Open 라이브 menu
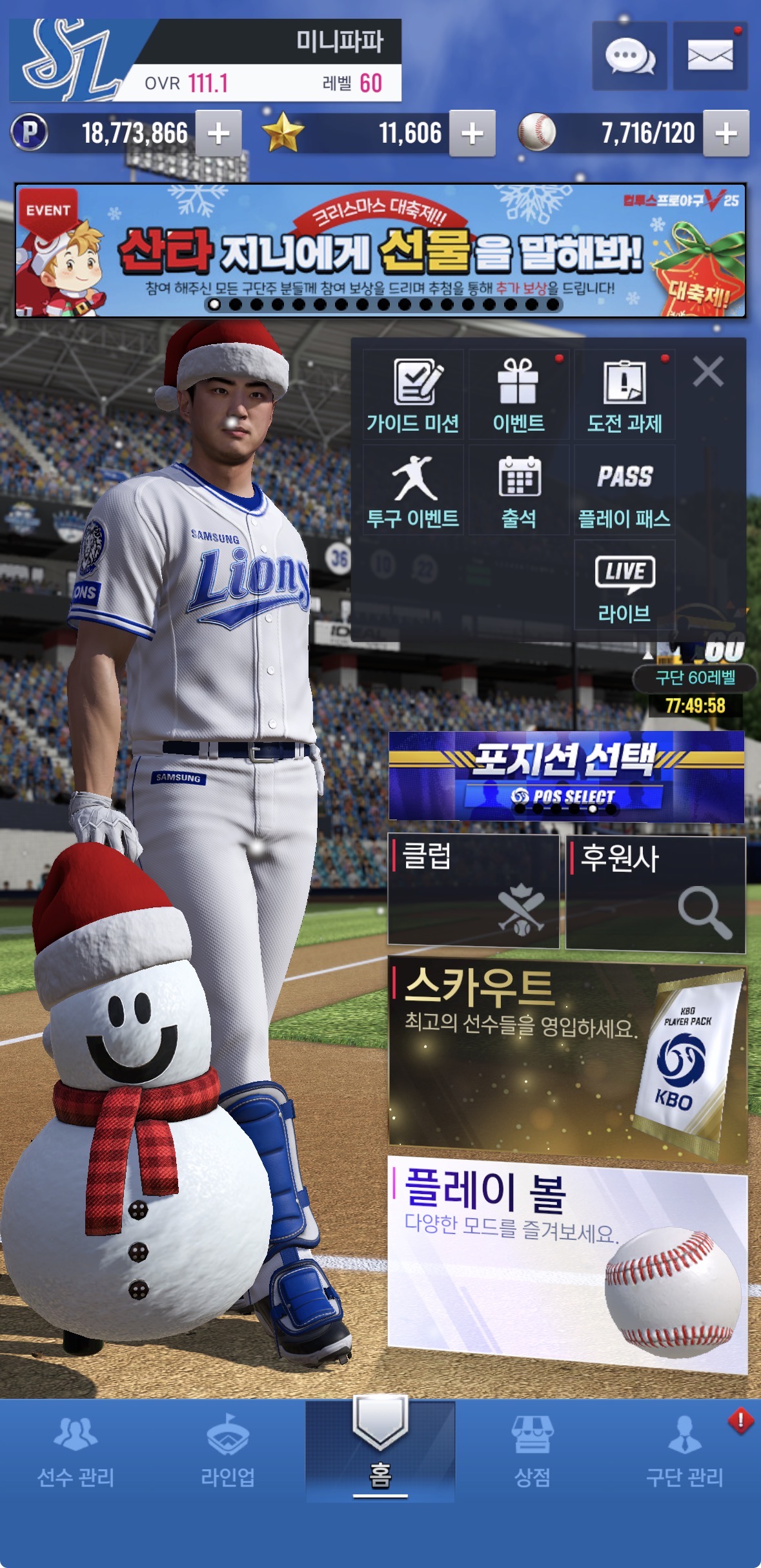This screenshot has height=1568, width=761. 624,585
